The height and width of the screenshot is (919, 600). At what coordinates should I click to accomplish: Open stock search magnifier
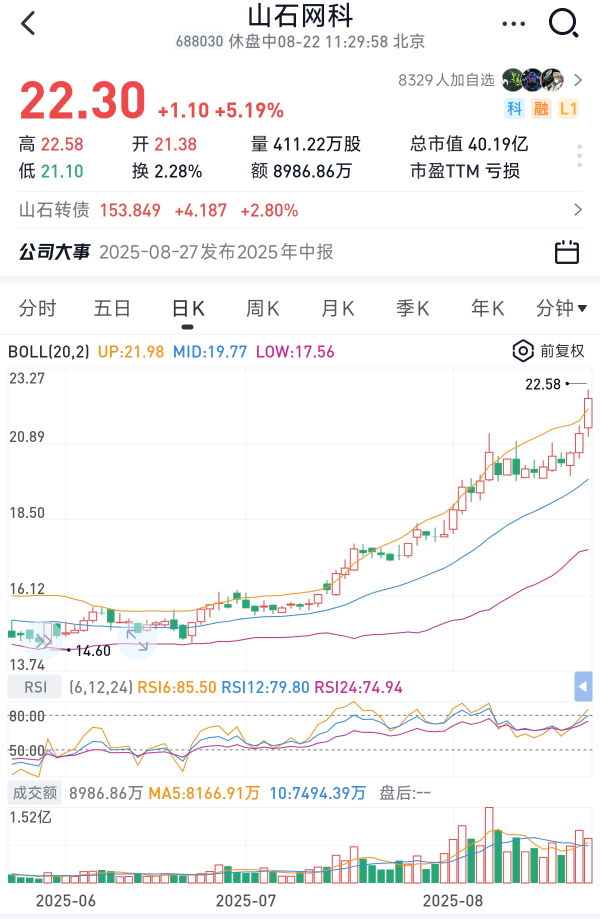coord(564,23)
